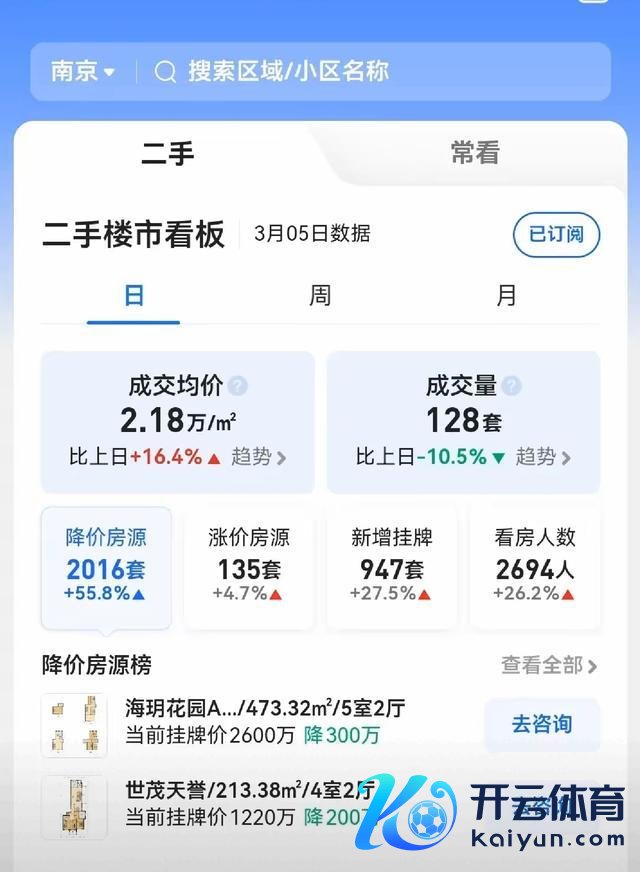Open the help icon beside 成交均价

click(237, 386)
